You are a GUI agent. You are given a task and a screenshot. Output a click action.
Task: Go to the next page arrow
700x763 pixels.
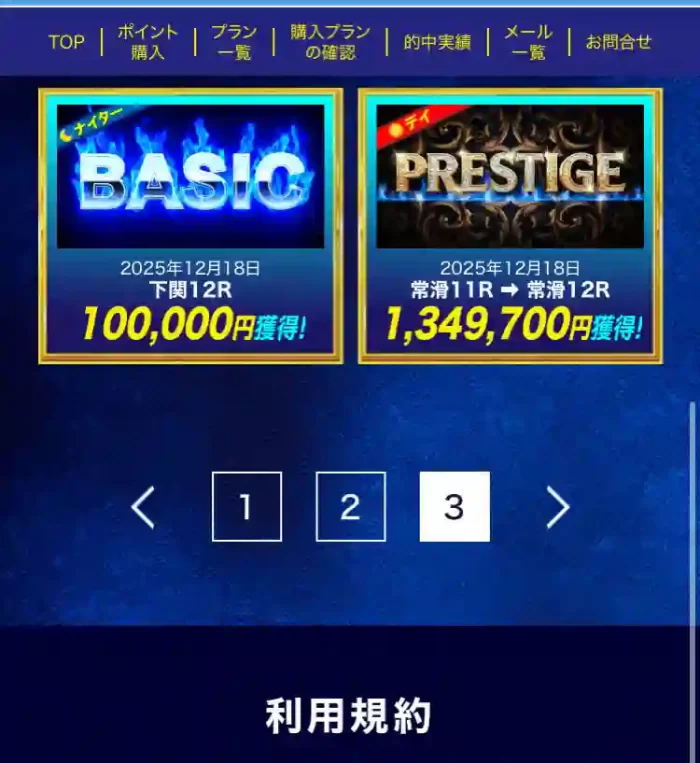pyautogui.click(x=558, y=507)
